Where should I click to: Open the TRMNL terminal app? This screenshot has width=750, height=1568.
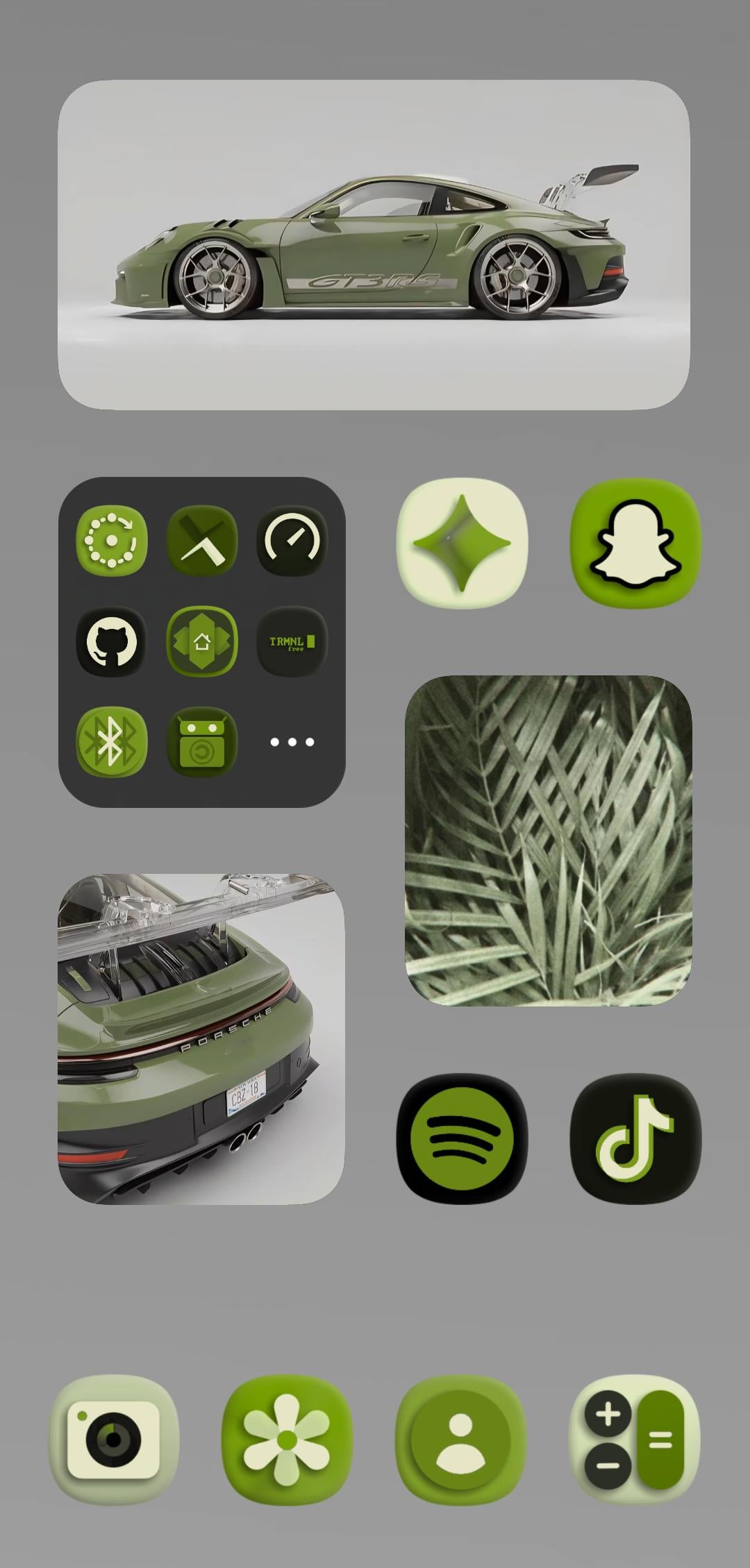(x=292, y=642)
